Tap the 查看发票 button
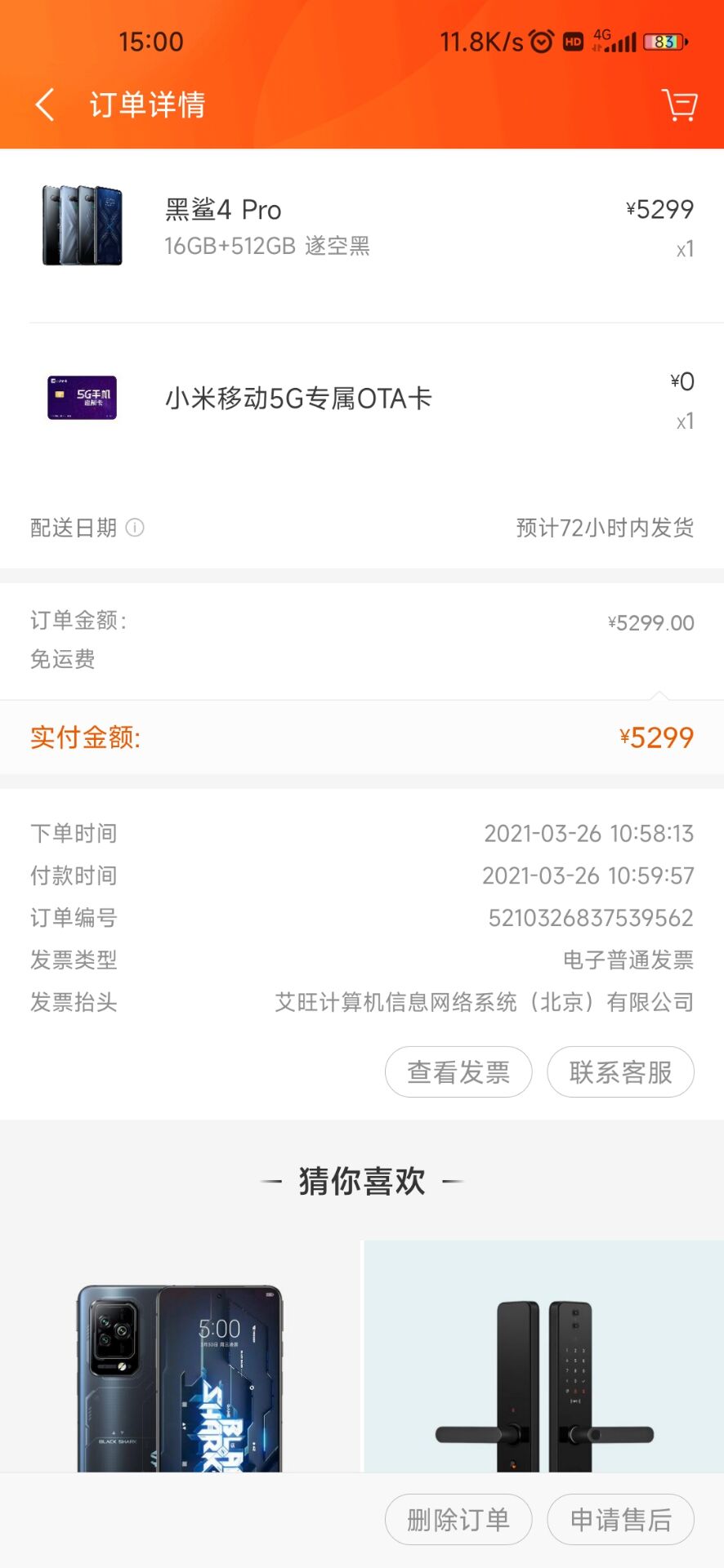This screenshot has width=724, height=1568. point(458,1071)
